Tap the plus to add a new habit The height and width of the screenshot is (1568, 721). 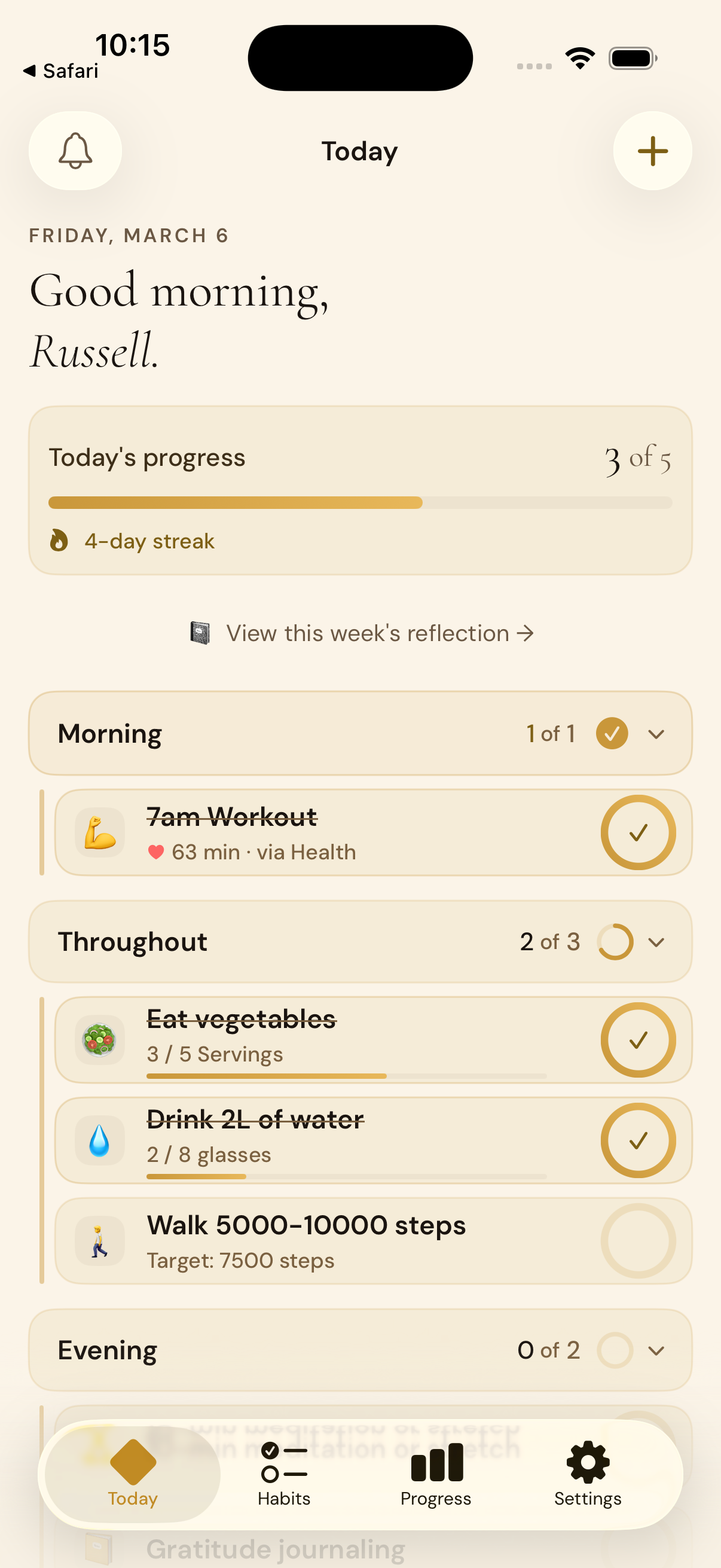652,151
